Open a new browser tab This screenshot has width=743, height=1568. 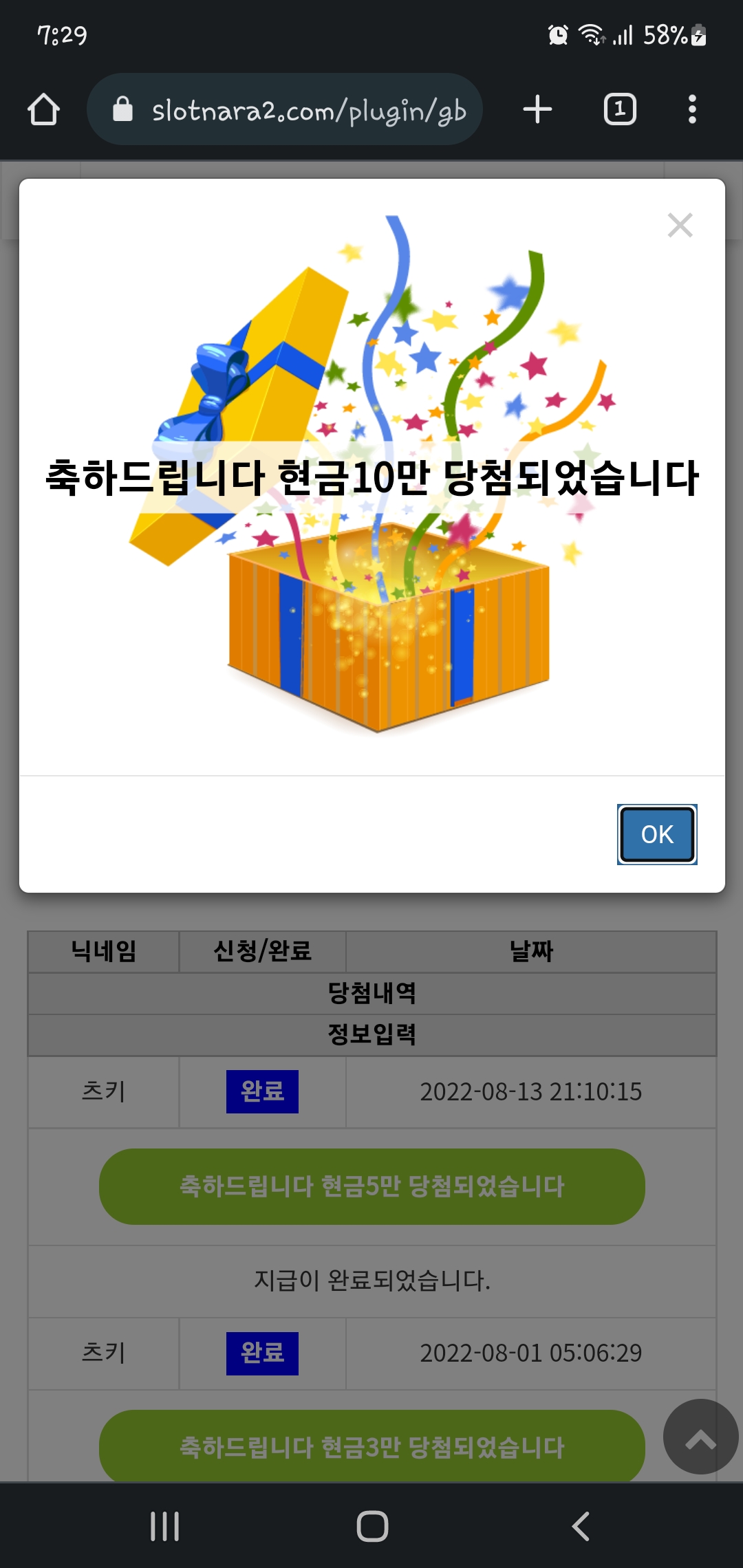point(537,109)
